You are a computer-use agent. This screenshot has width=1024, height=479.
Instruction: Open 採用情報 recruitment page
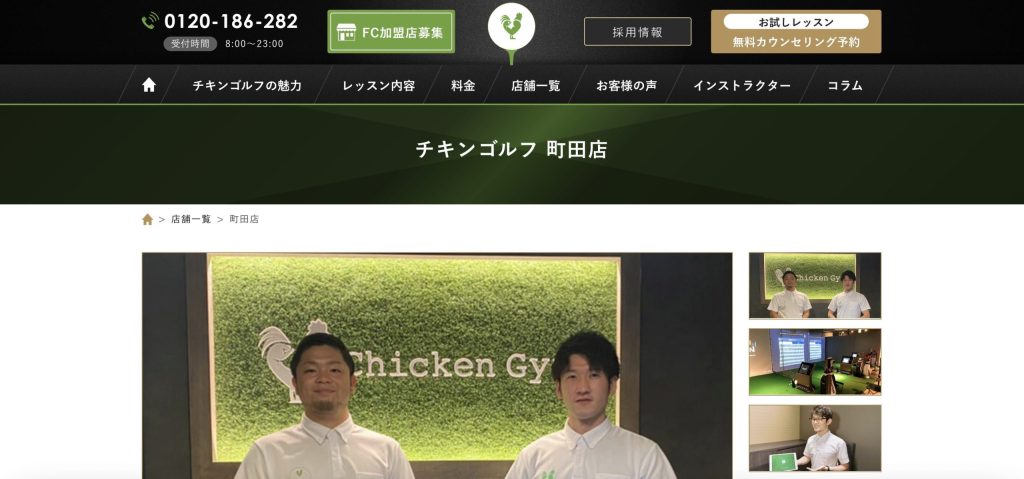pyautogui.click(x=637, y=32)
